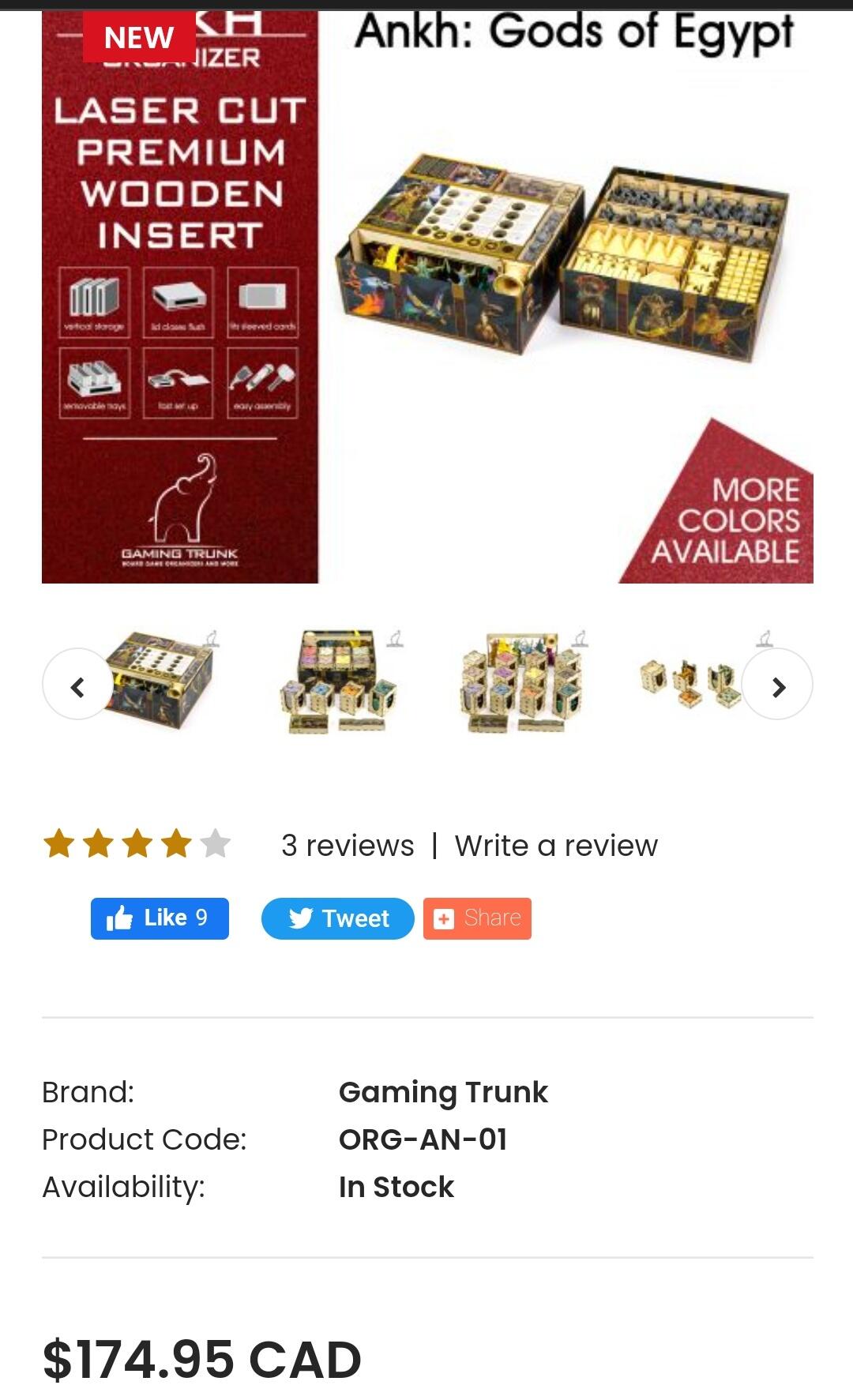The image size is (853, 1400).
Task: Like this product on Facebook
Action: point(160,918)
